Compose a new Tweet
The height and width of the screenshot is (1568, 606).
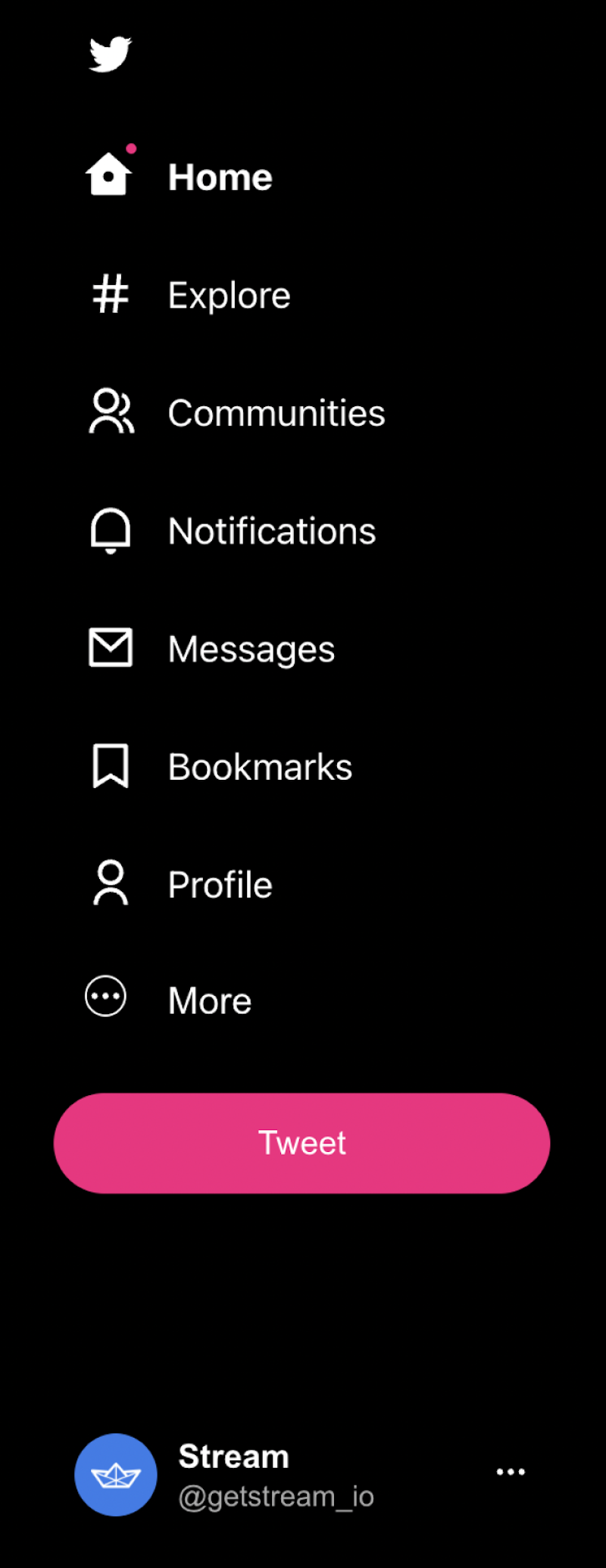(x=301, y=1143)
